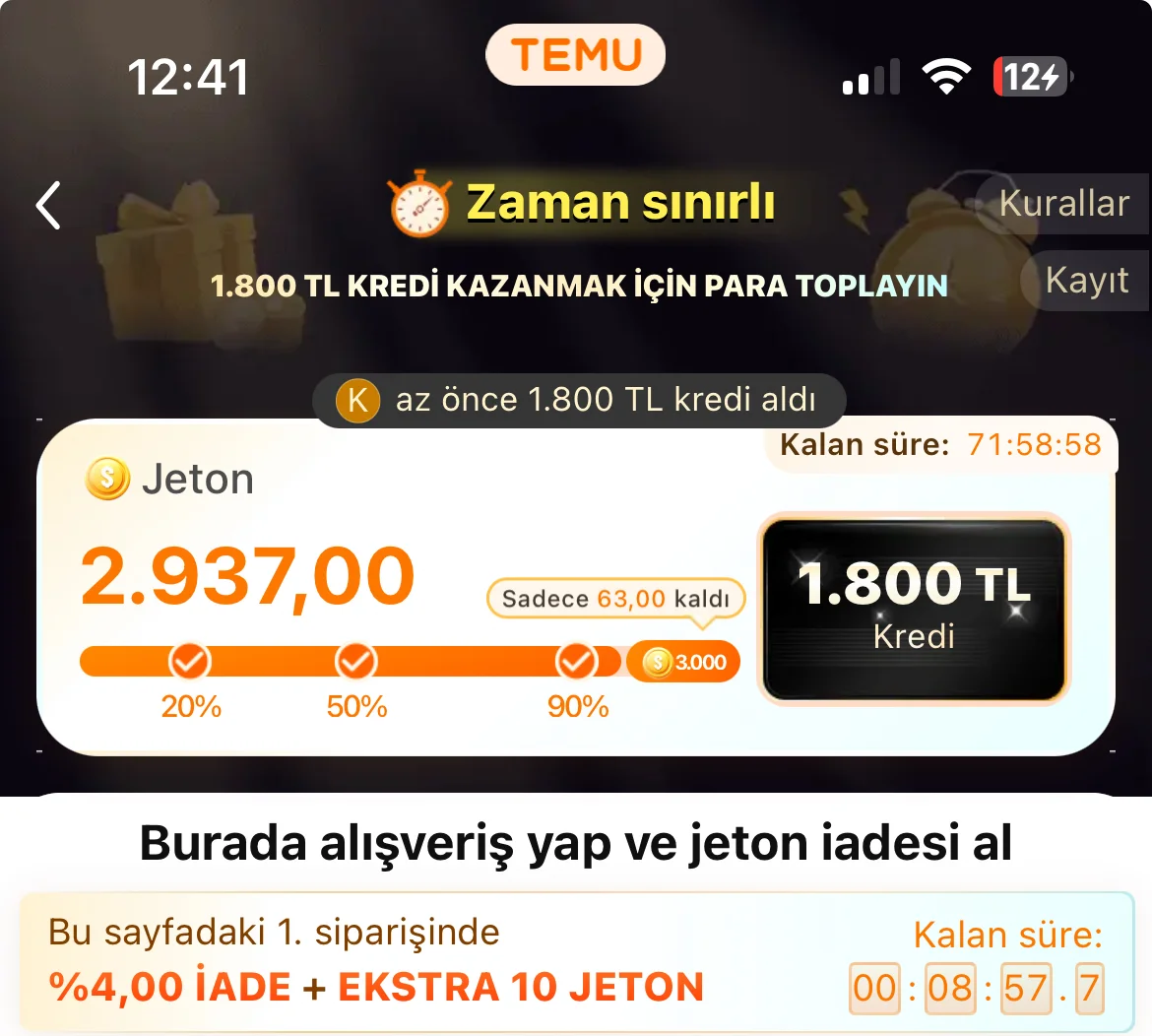Screen dimensions: 1152x1036
Task: Open the Kayıt records page
Action: click(1086, 281)
